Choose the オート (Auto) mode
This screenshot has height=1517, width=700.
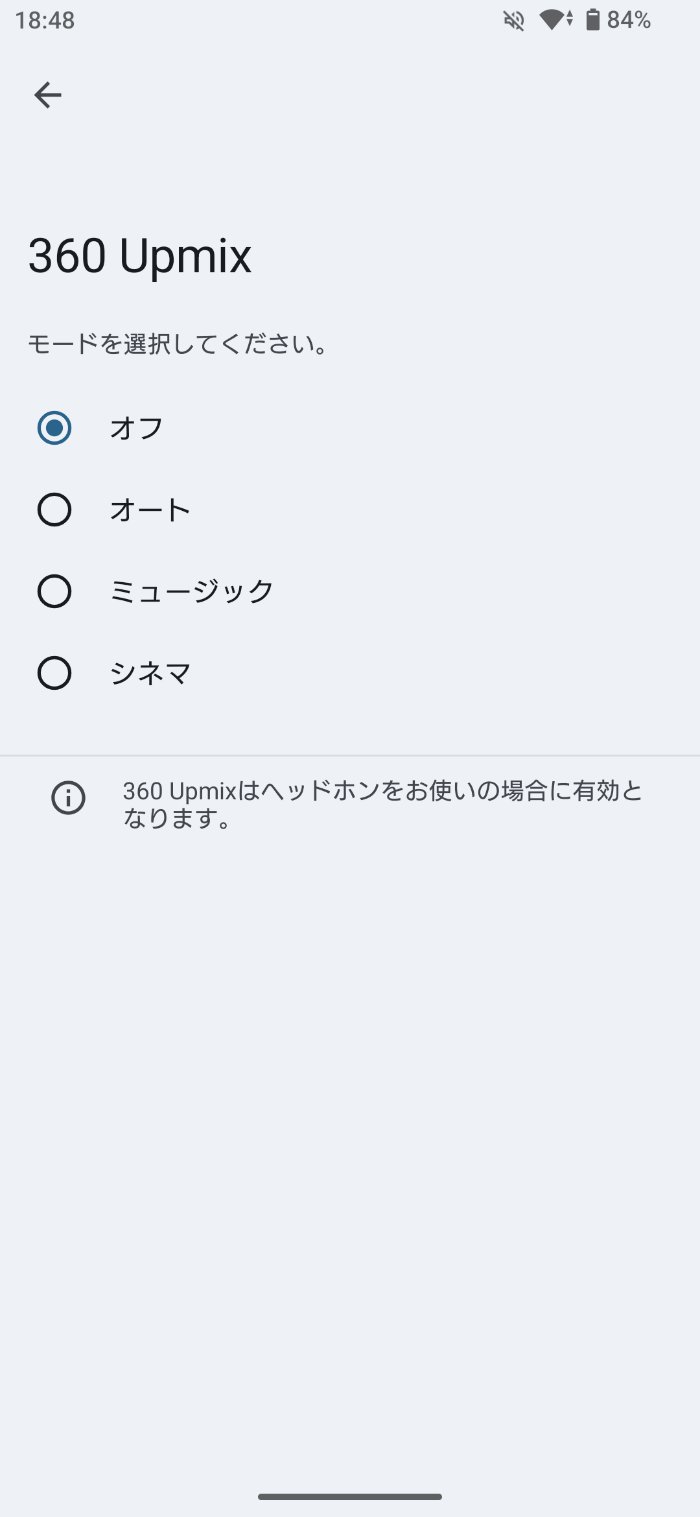point(54,510)
